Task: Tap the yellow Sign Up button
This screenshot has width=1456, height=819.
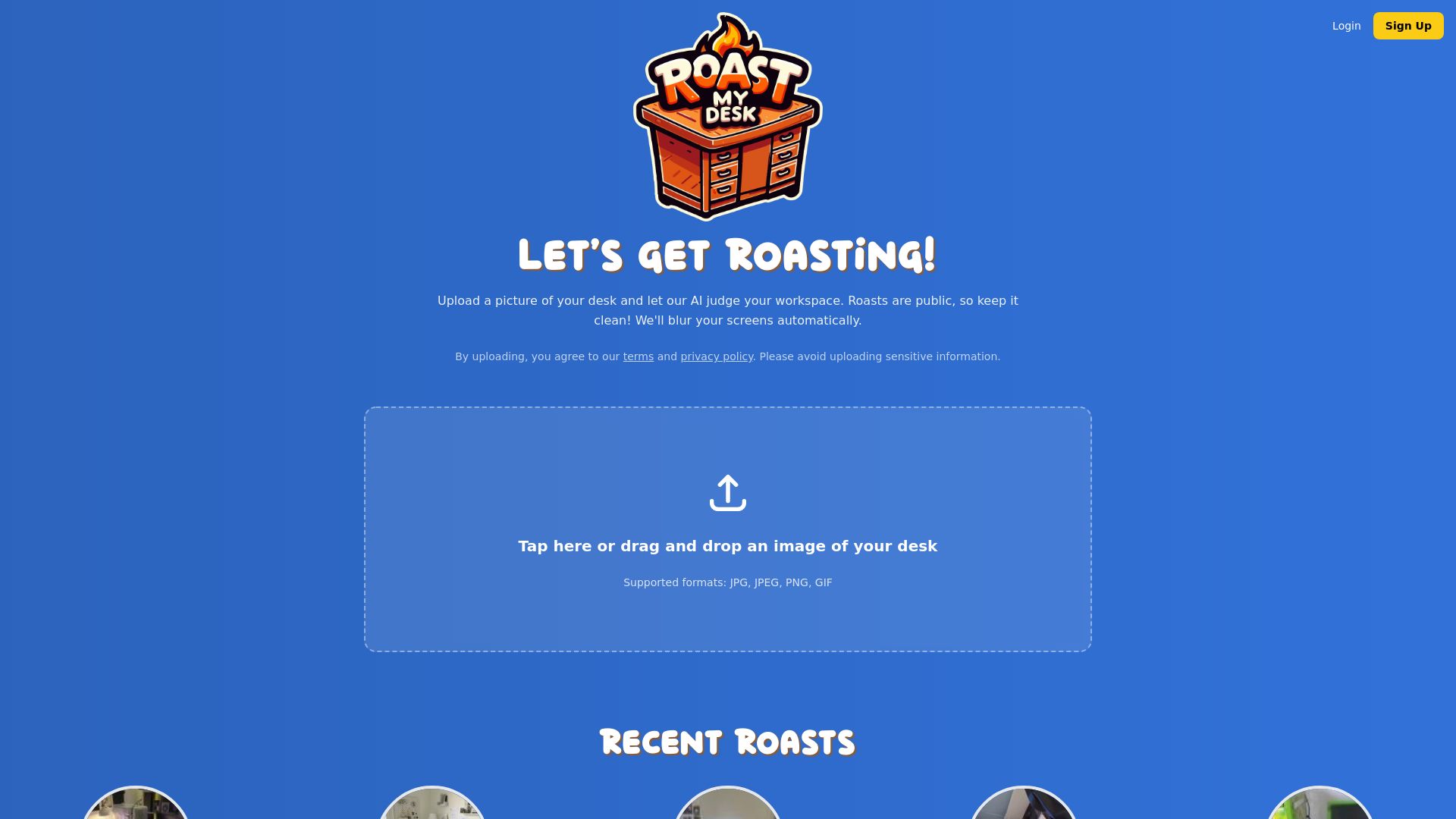Action: pyautogui.click(x=1407, y=26)
